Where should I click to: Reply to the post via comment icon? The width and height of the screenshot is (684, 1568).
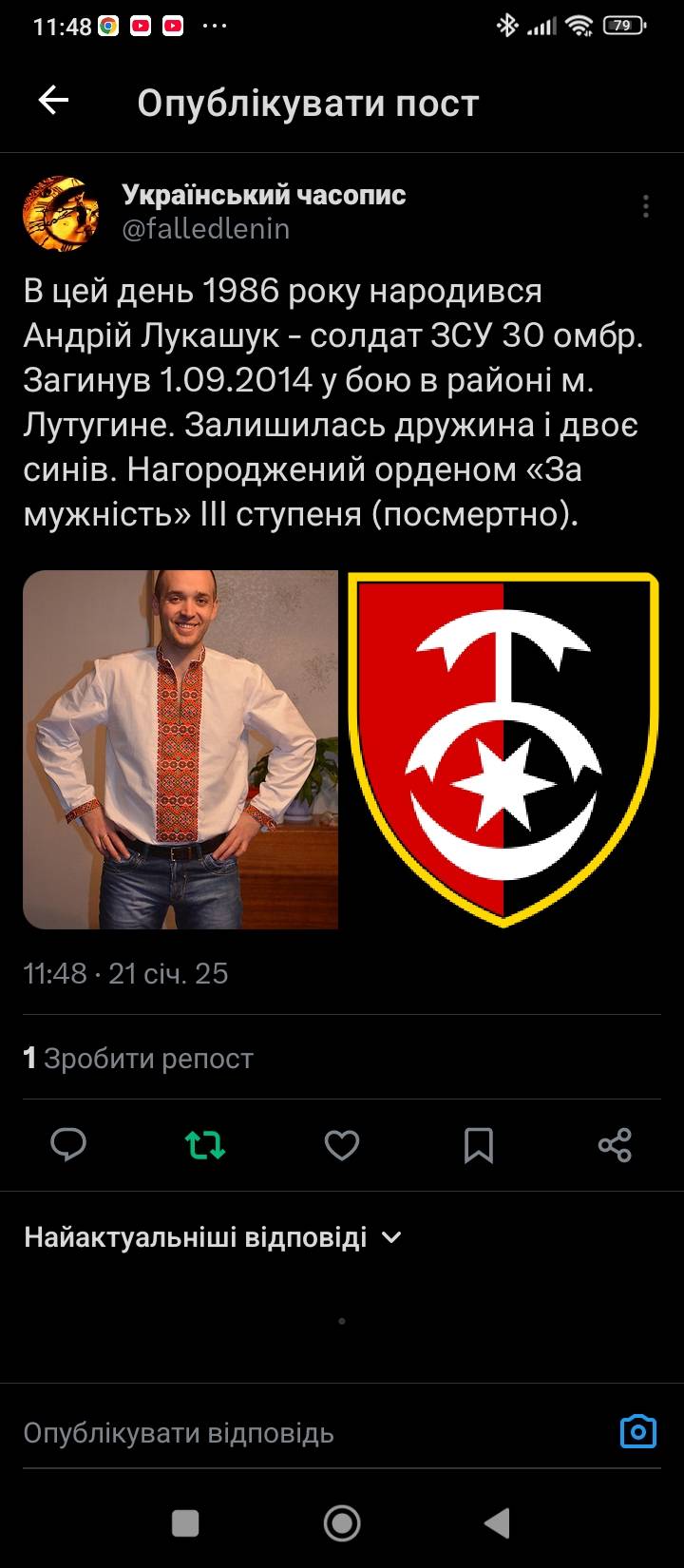(68, 1145)
